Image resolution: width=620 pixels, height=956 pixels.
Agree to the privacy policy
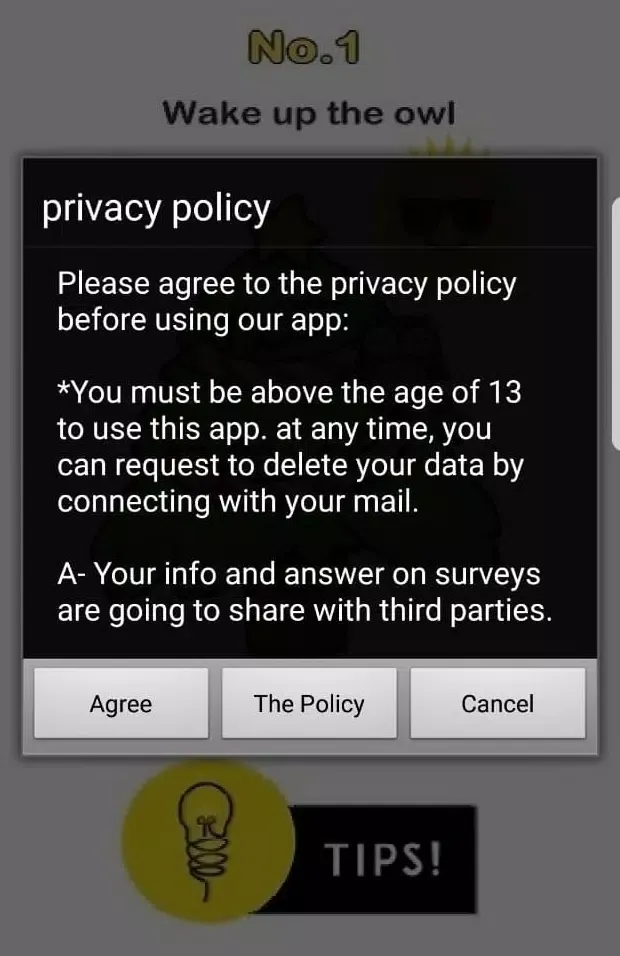point(121,703)
